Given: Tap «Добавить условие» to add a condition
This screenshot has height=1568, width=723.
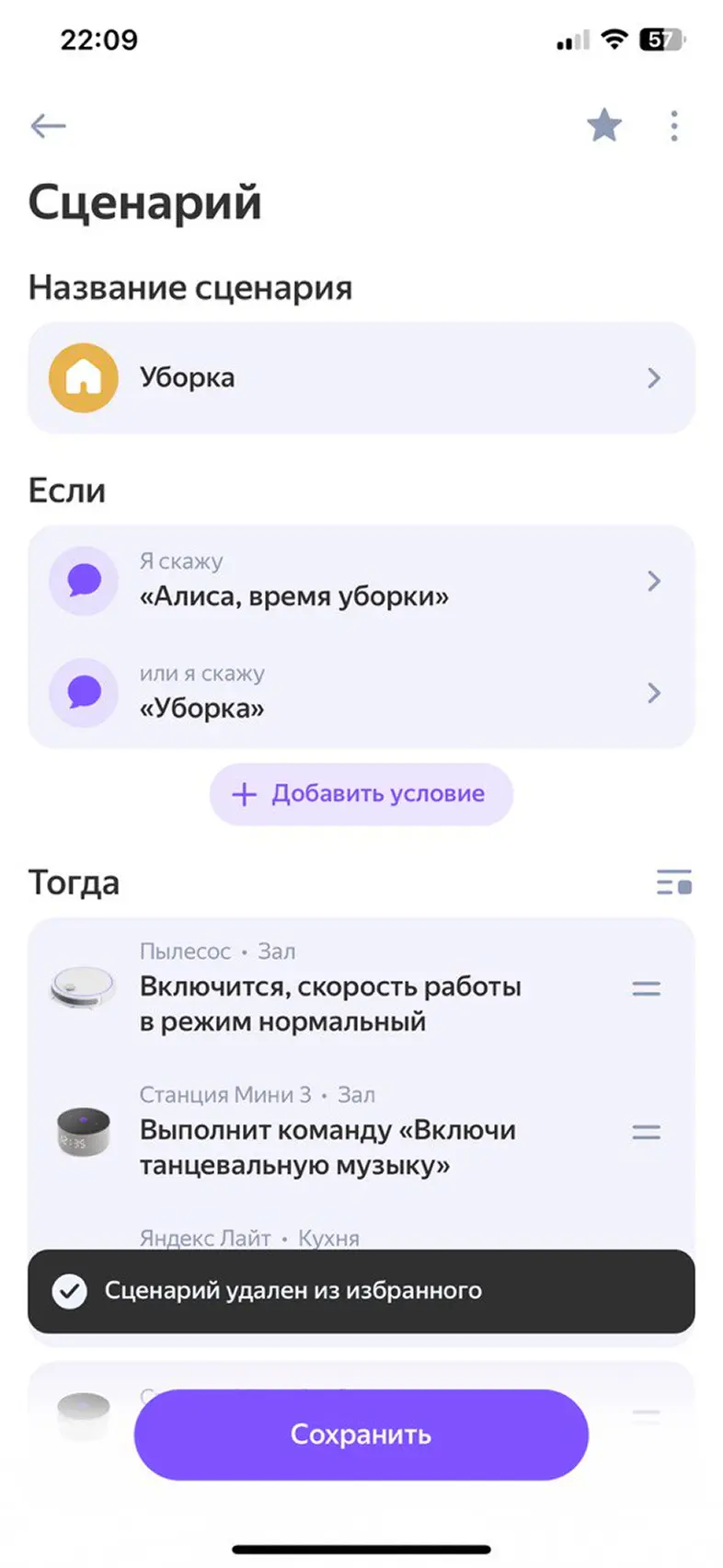Looking at the screenshot, I should tap(361, 793).
